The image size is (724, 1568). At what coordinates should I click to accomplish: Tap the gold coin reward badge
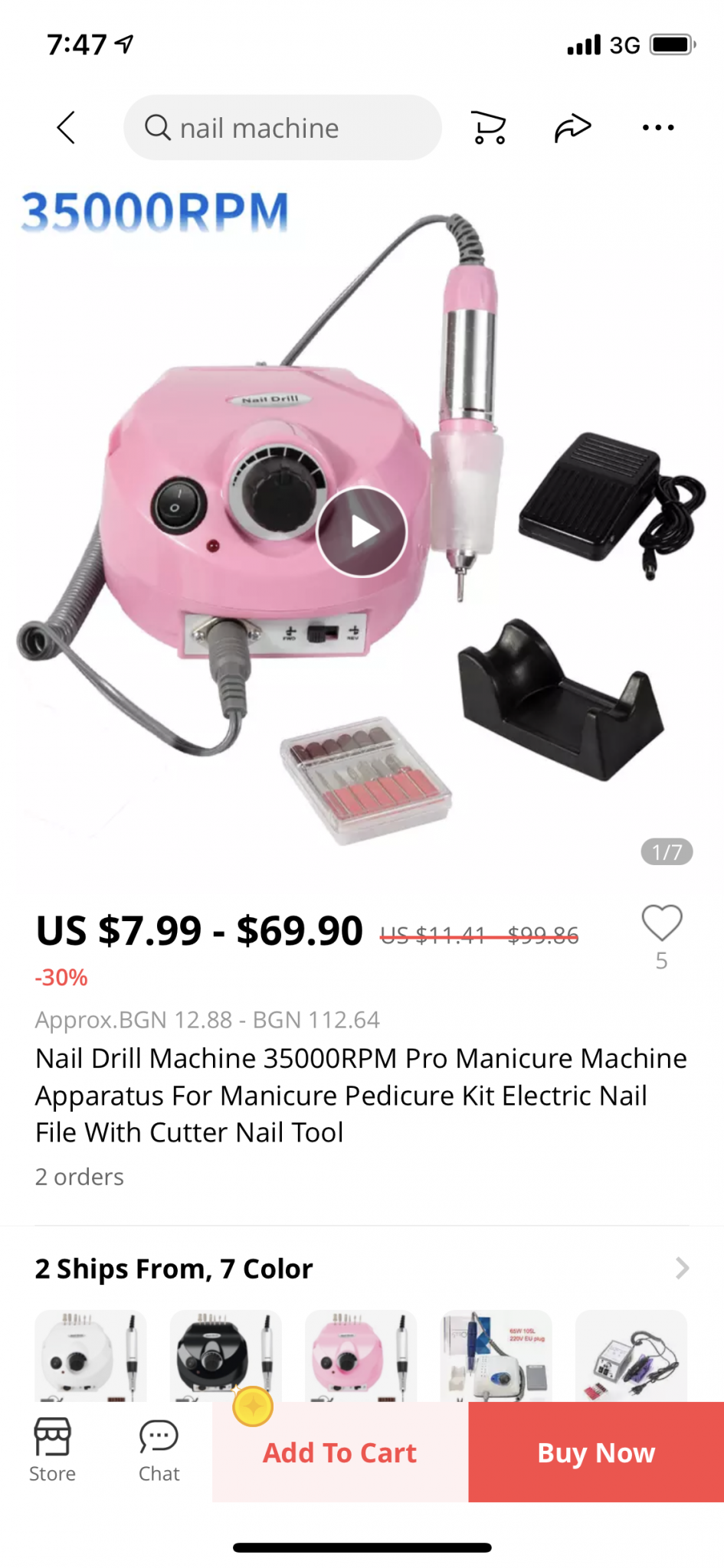pos(253,1406)
